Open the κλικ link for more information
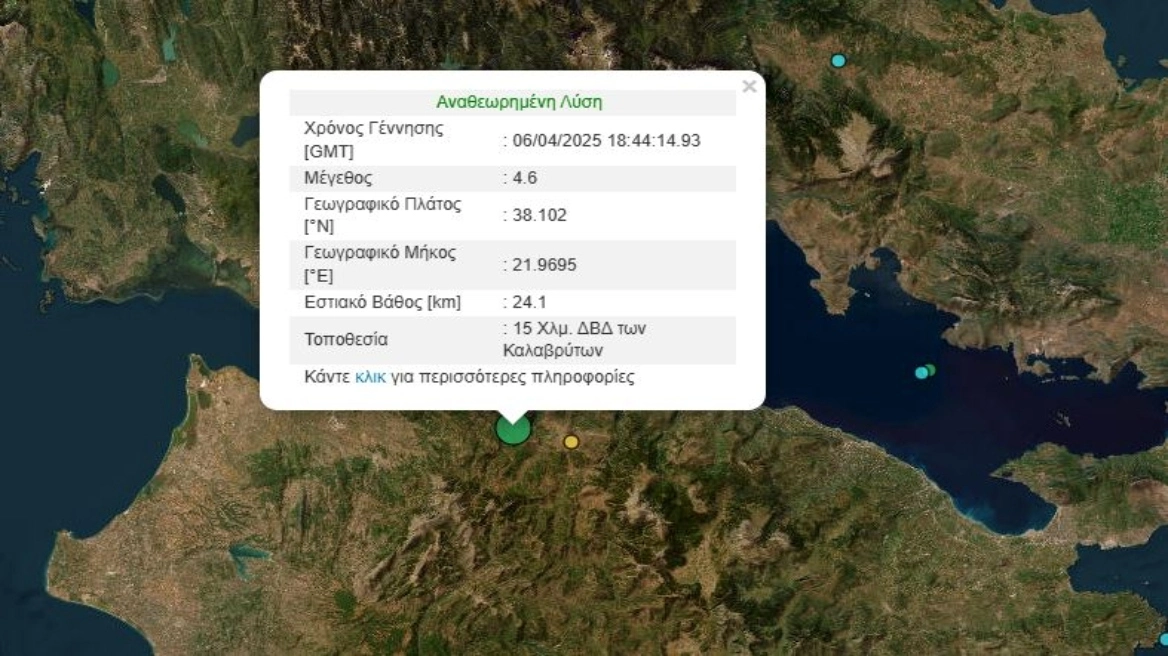Screen dimensions: 1168x656 370,377
